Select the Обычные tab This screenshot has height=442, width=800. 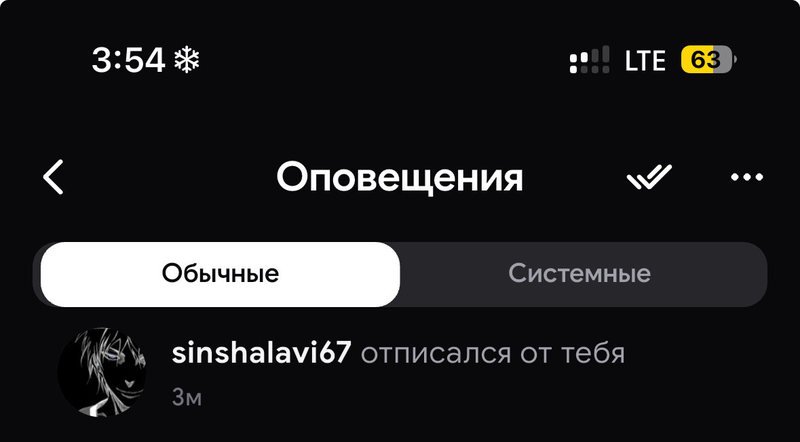pos(220,274)
